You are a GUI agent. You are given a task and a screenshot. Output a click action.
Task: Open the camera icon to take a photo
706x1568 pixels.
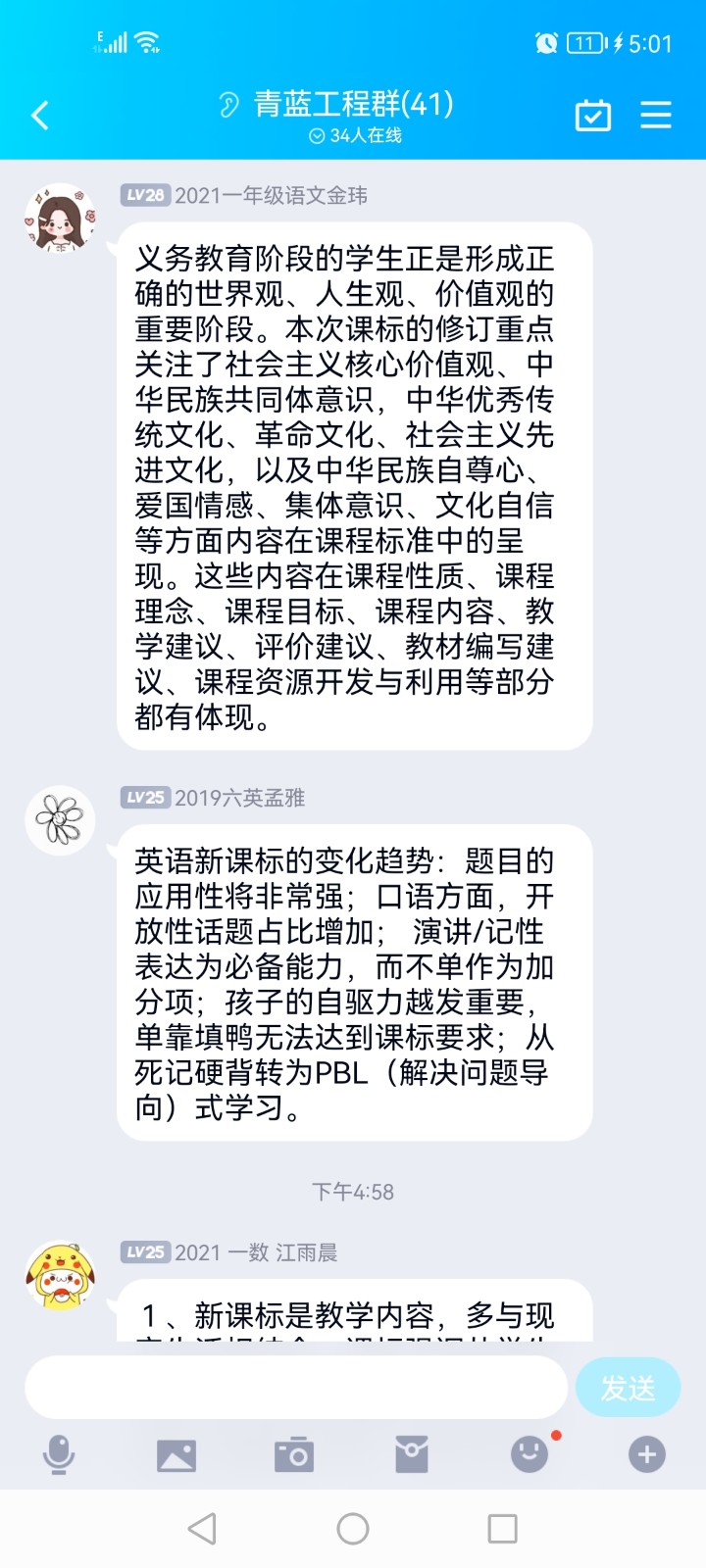coord(294,1455)
